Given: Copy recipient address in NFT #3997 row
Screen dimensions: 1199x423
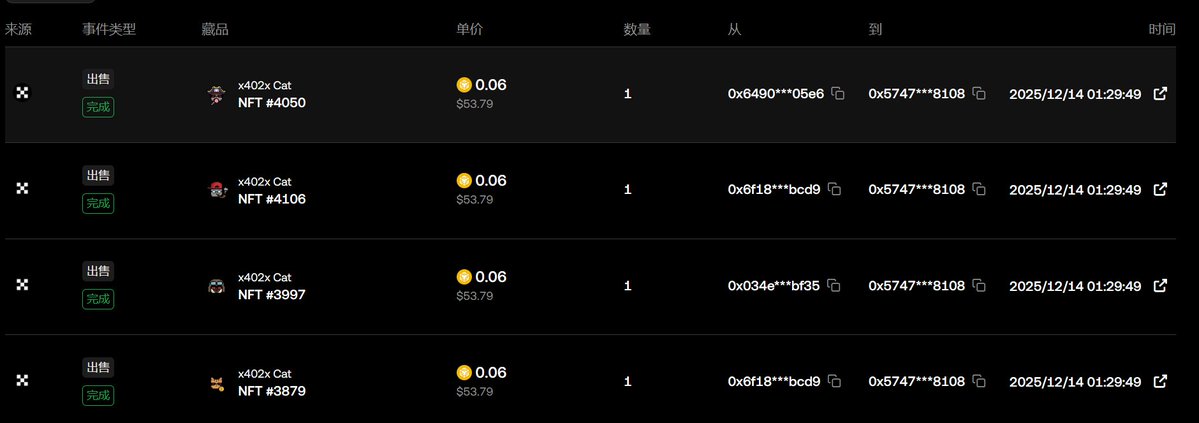Looking at the screenshot, I should click(x=979, y=286).
